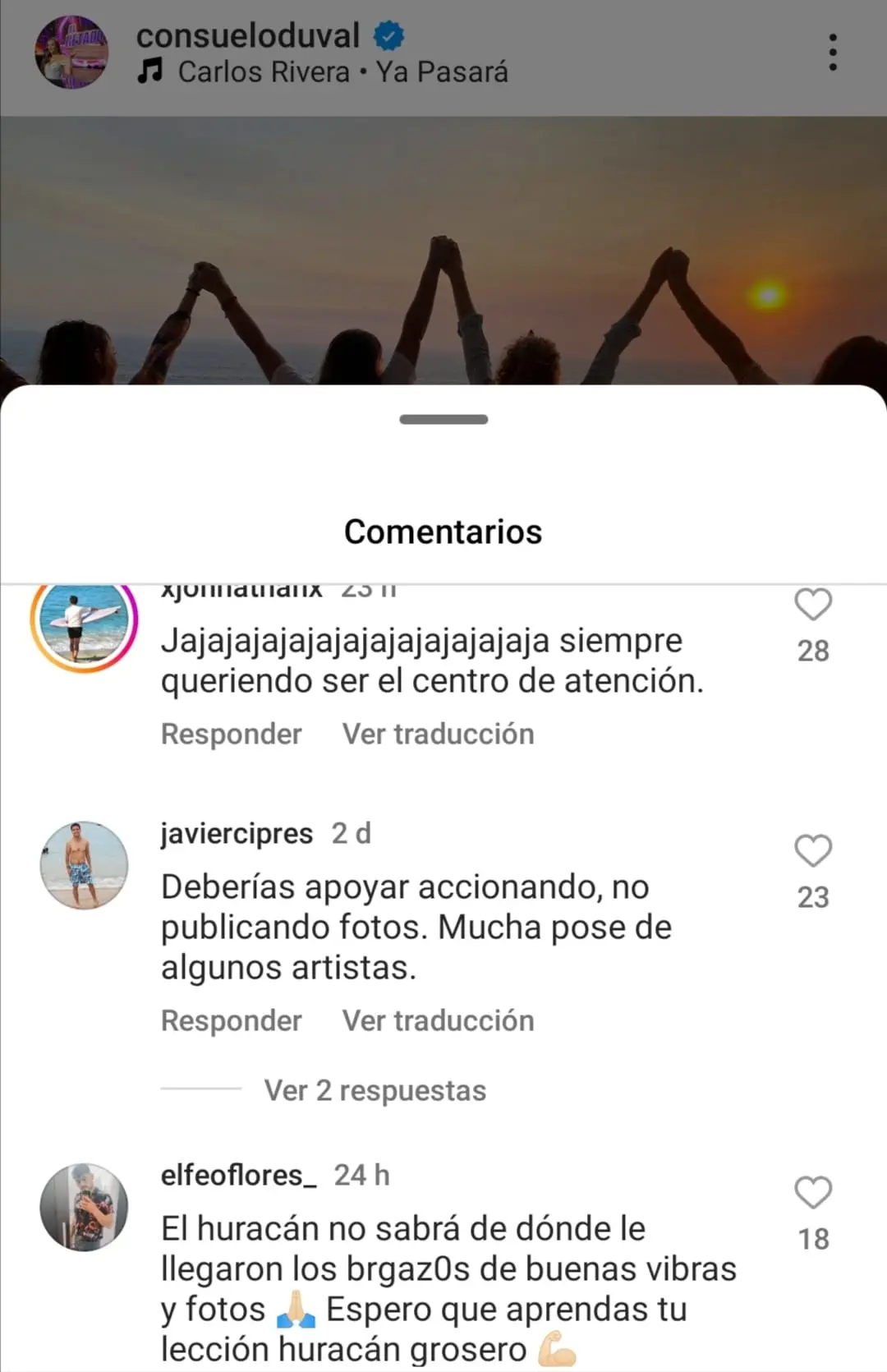Like javiercipres's comment
The width and height of the screenshot is (887, 1372).
(813, 851)
